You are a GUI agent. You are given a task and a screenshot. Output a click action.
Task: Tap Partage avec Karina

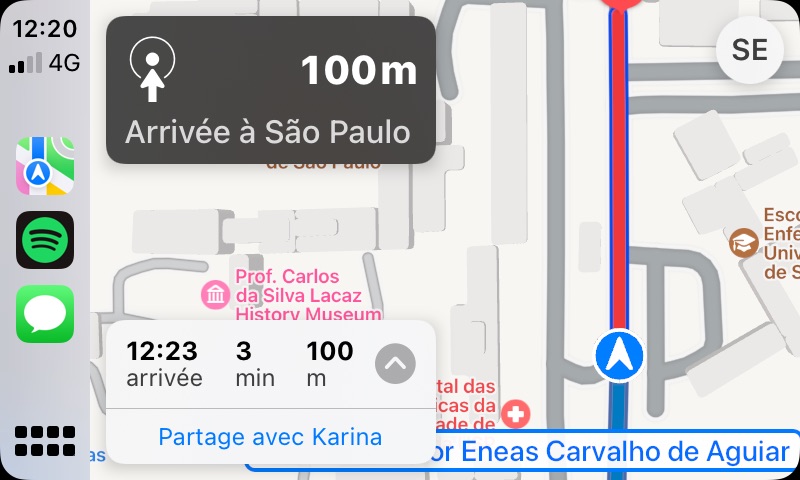click(270, 437)
